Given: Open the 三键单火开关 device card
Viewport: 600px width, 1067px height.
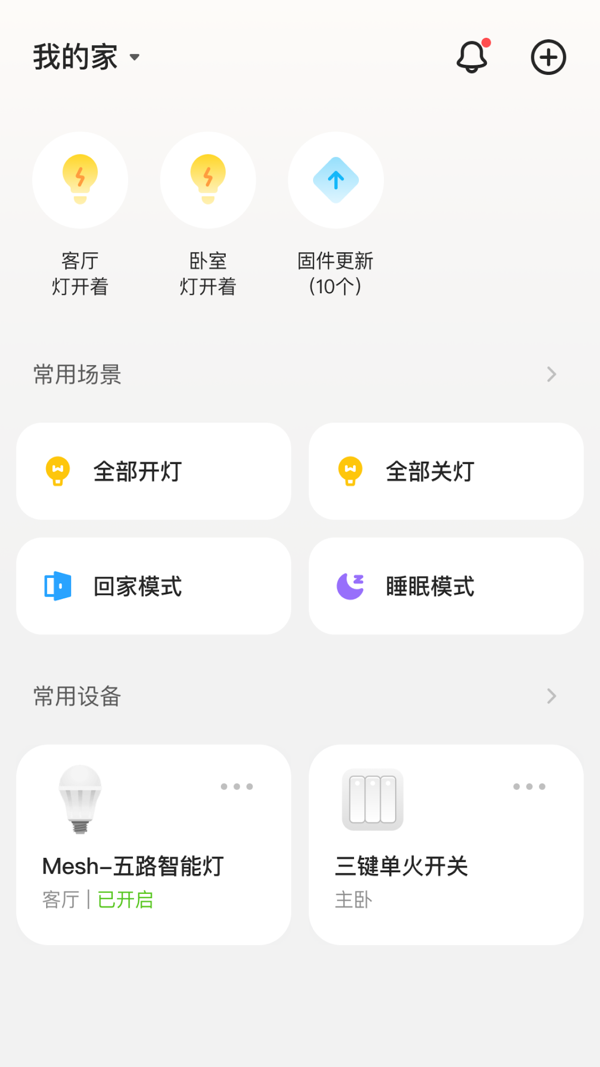Looking at the screenshot, I should coord(446,844).
